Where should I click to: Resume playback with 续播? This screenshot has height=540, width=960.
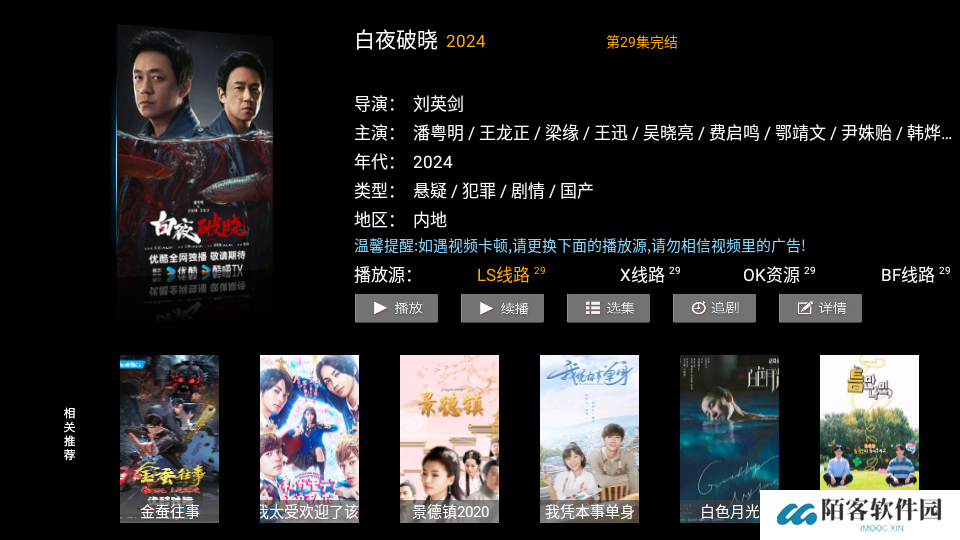[x=502, y=308]
